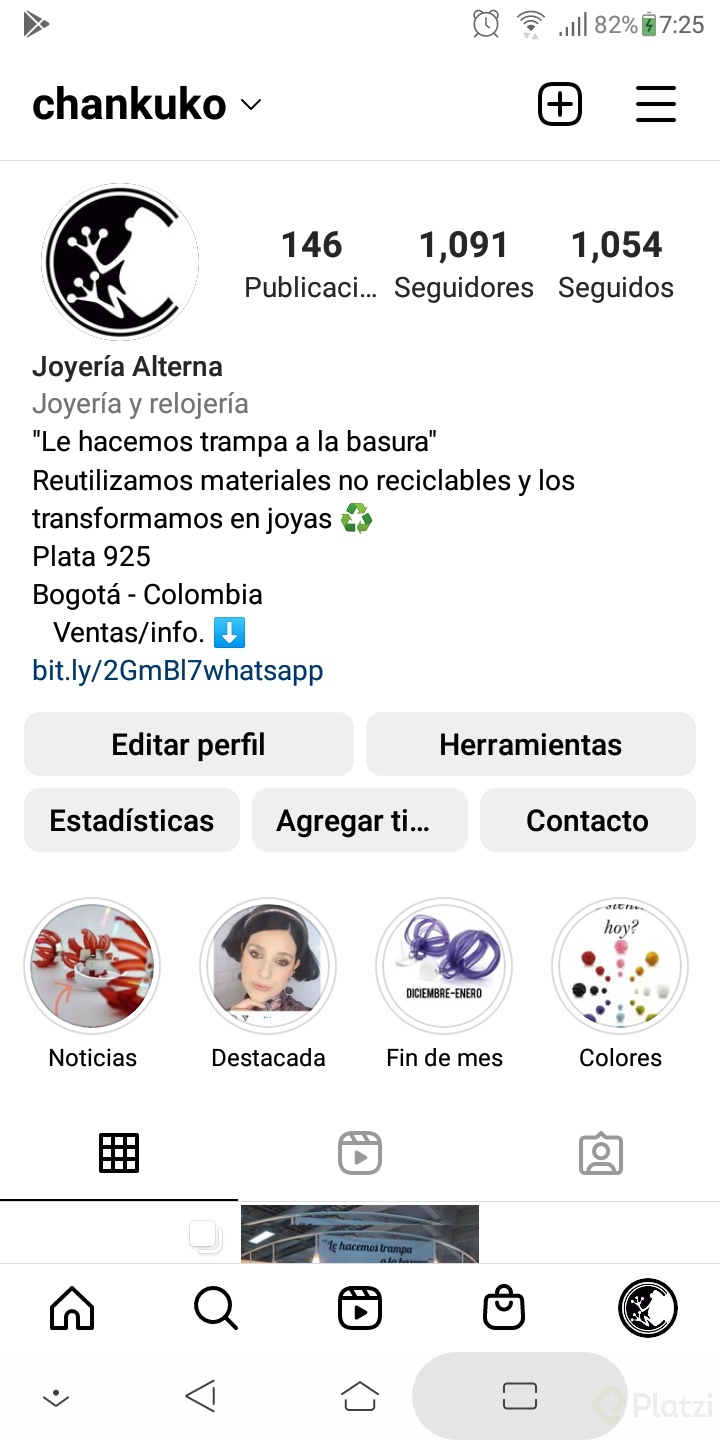Open the Destacada story highlight
This screenshot has width=720, height=1440.
268,965
